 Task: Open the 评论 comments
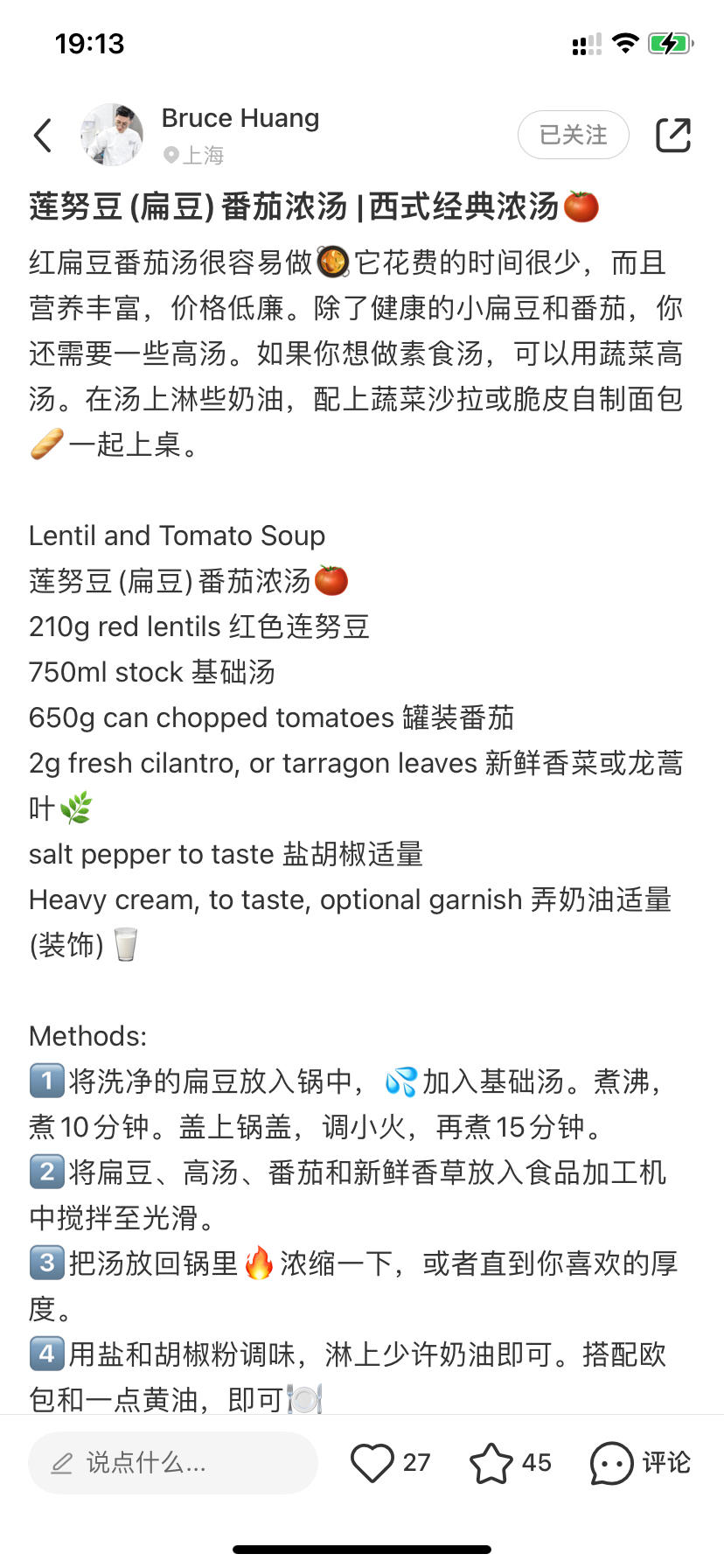(640, 1462)
